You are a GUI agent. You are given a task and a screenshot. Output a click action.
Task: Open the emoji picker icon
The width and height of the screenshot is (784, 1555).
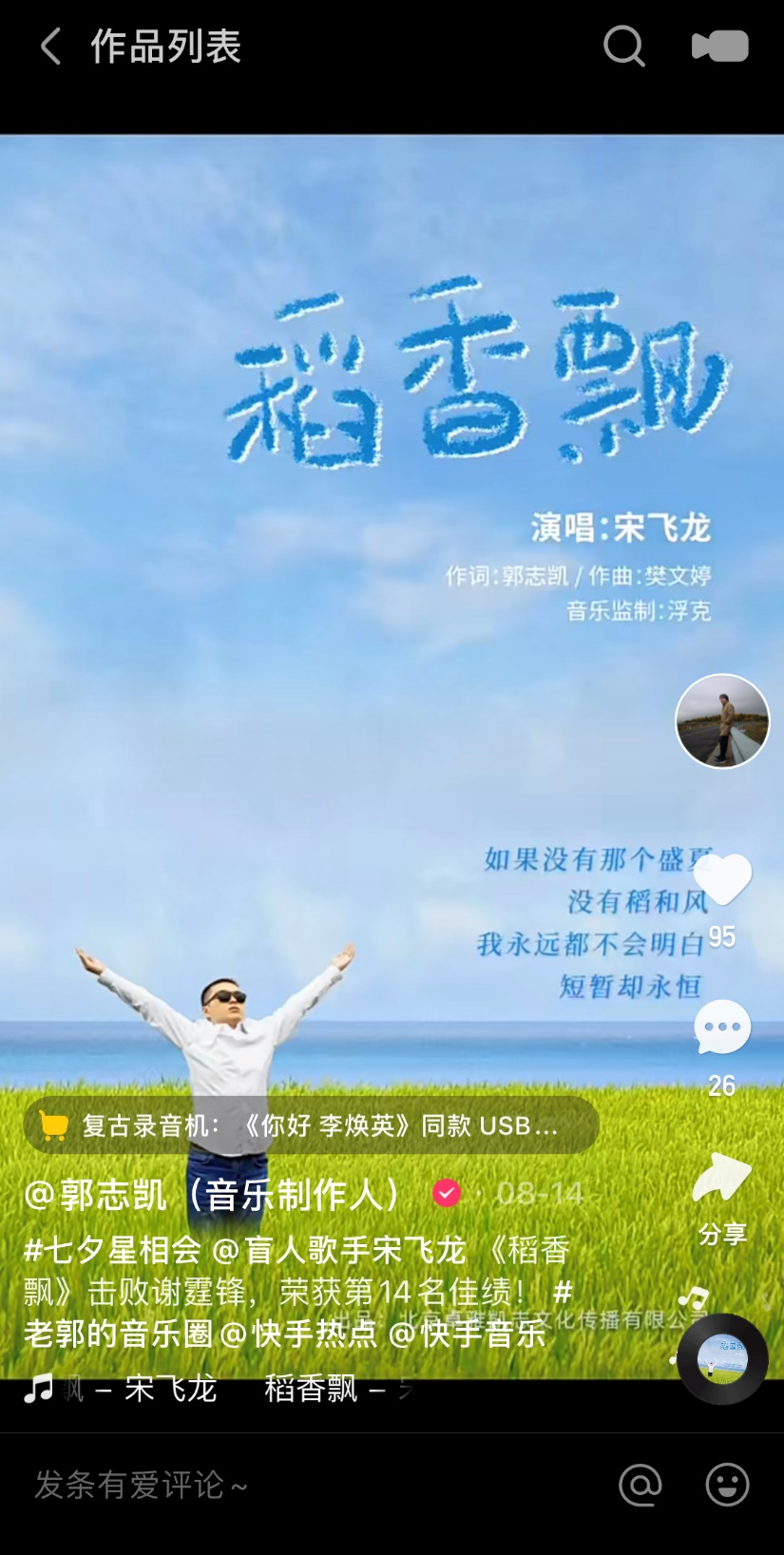727,1485
